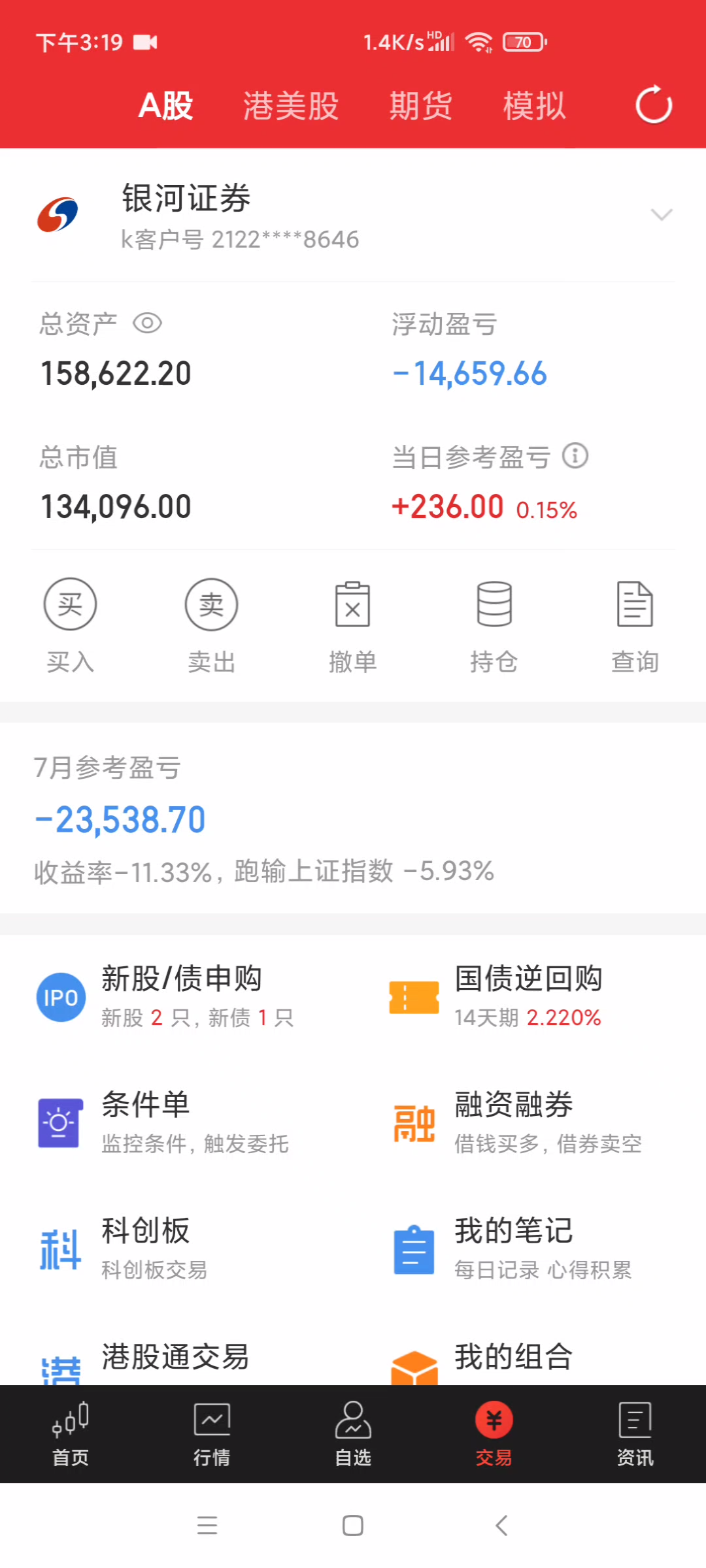Switch to the 模拟 tab

[x=535, y=105]
